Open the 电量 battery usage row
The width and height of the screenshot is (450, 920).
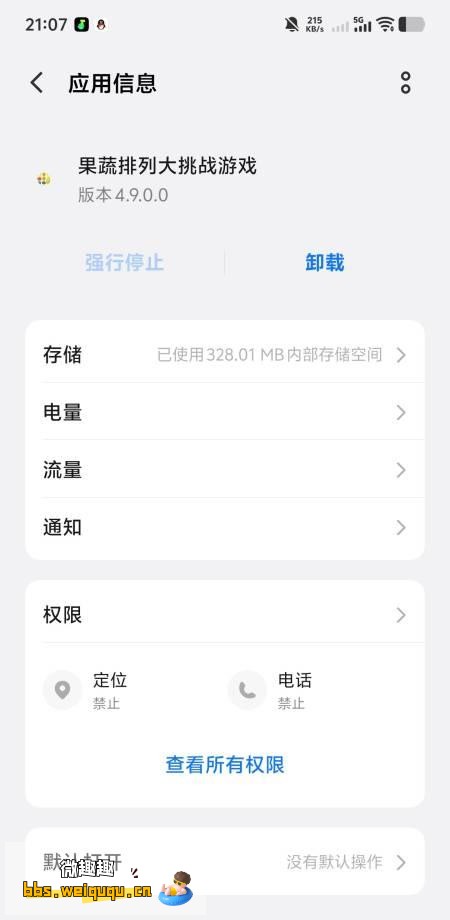pos(225,412)
